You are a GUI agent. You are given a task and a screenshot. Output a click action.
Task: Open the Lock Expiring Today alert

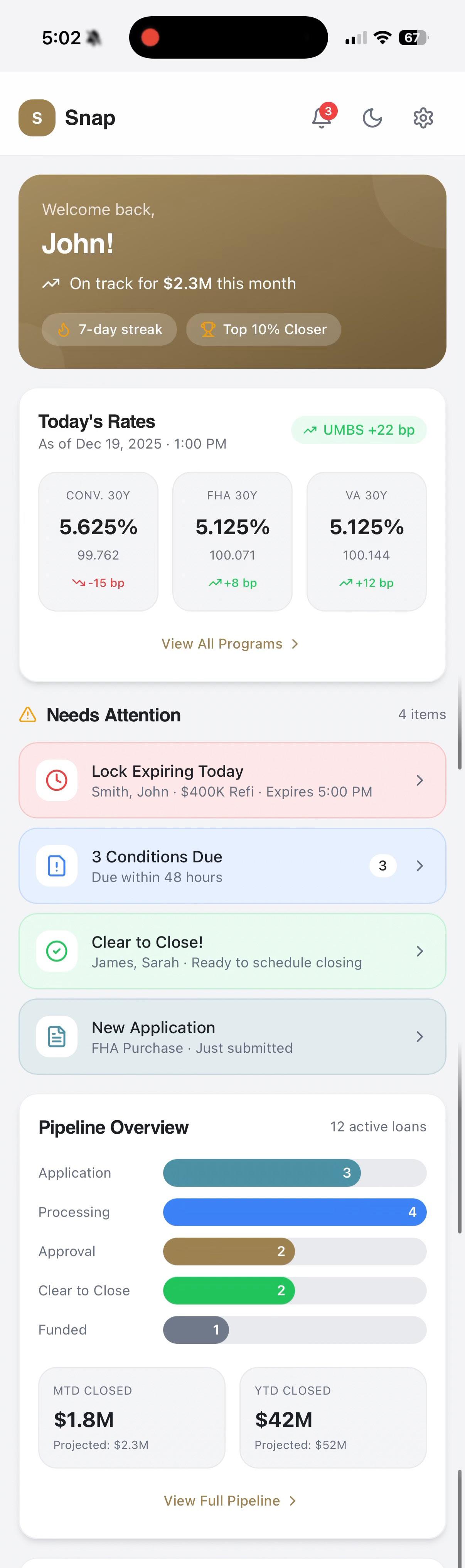pos(232,780)
